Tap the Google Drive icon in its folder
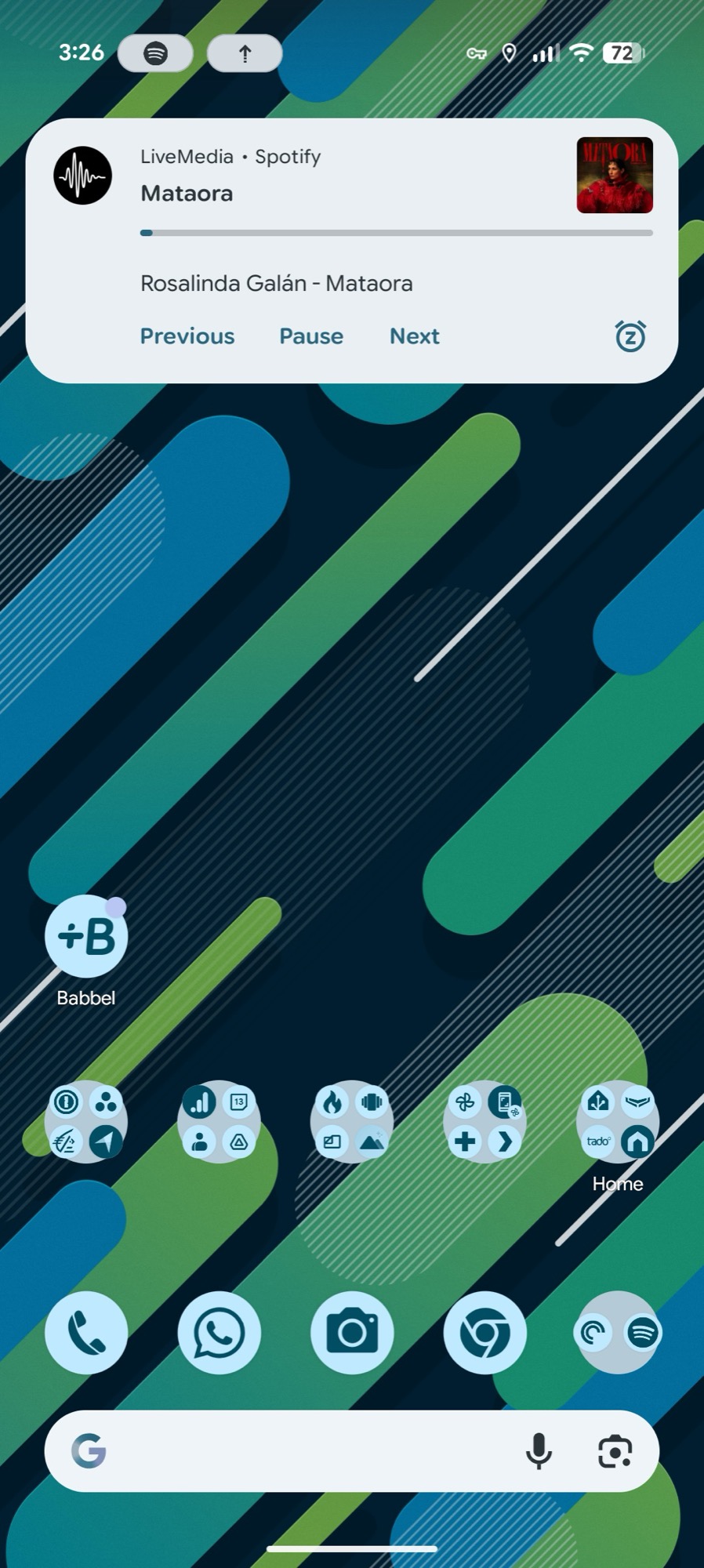The image size is (704, 1568). tap(240, 1143)
